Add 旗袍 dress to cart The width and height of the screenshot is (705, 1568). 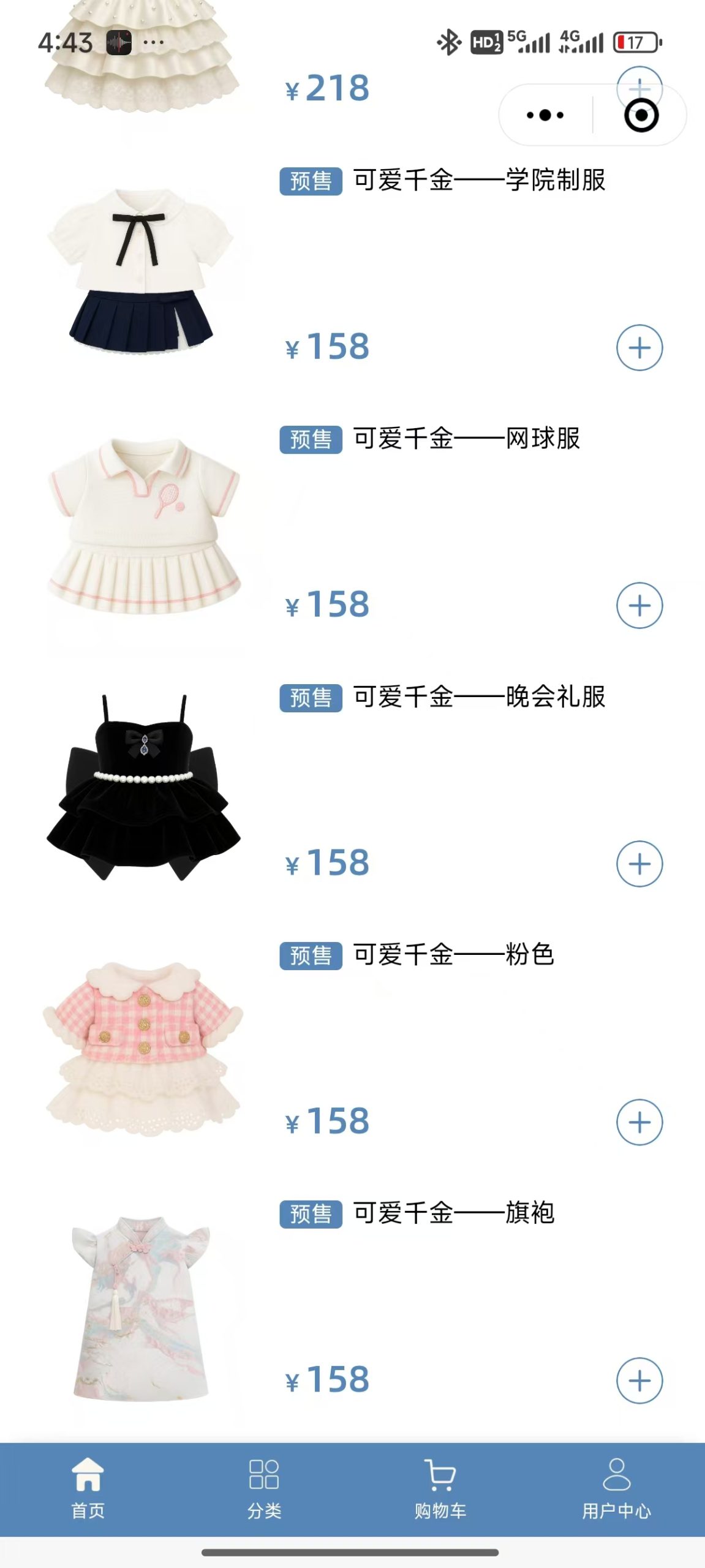(639, 1381)
